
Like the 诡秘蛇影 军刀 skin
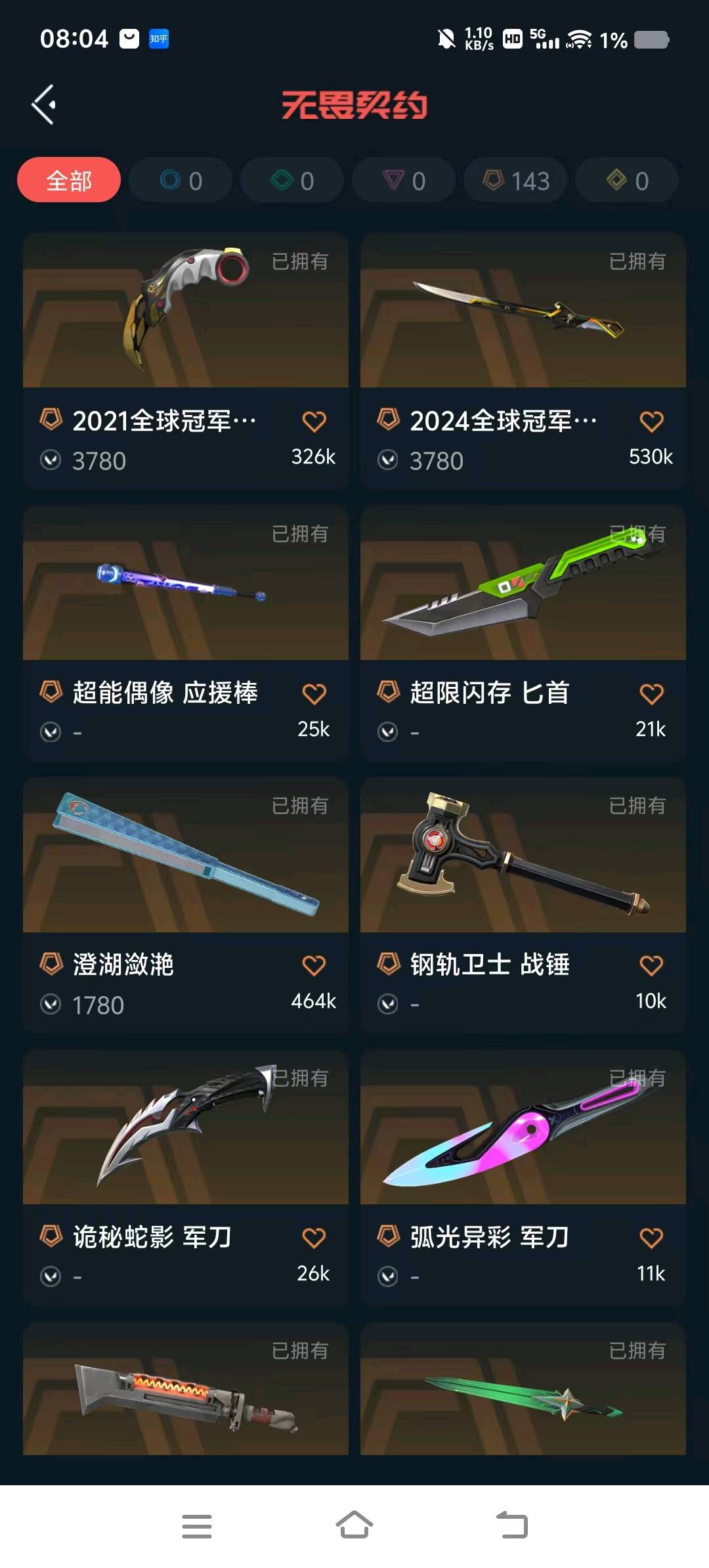pos(314,1238)
